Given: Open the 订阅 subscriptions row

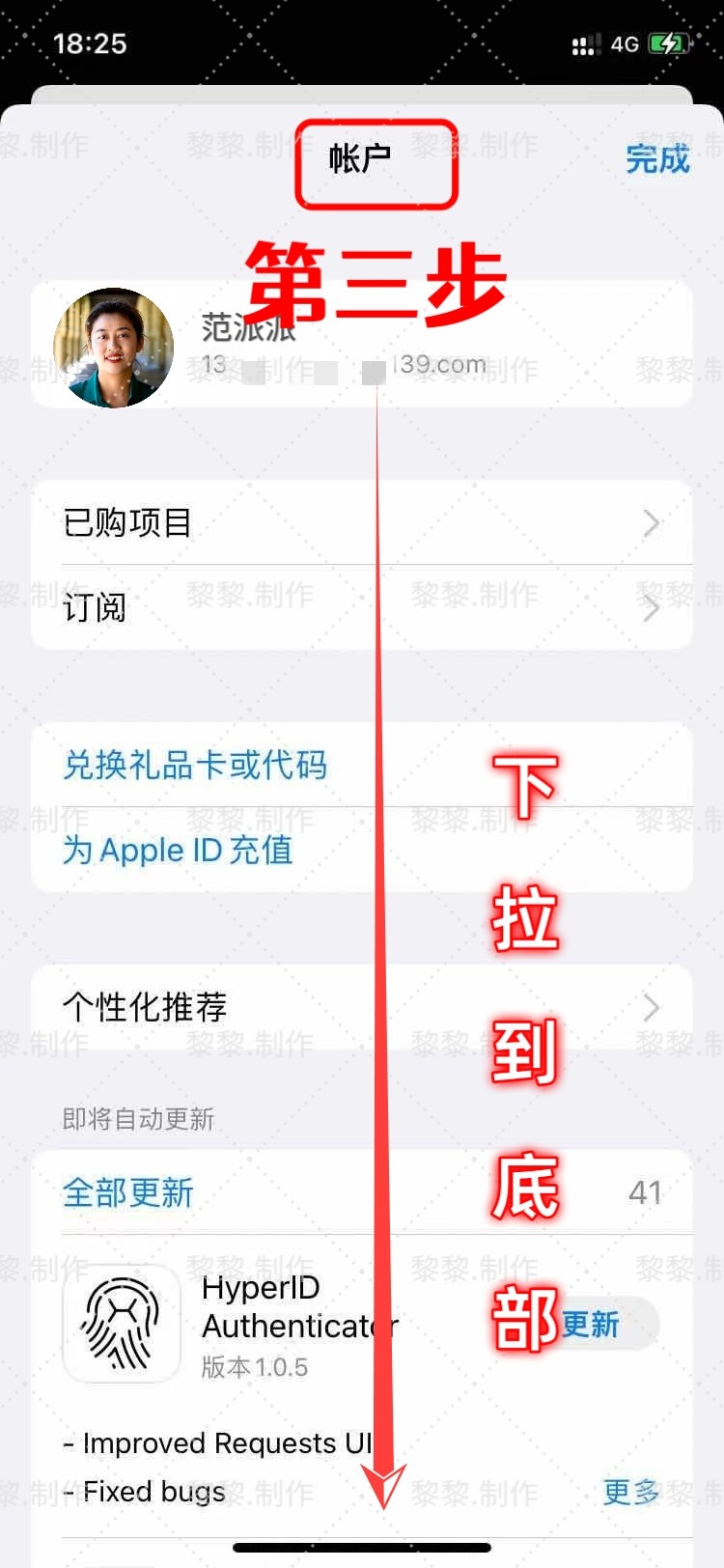Looking at the screenshot, I should point(361,607).
